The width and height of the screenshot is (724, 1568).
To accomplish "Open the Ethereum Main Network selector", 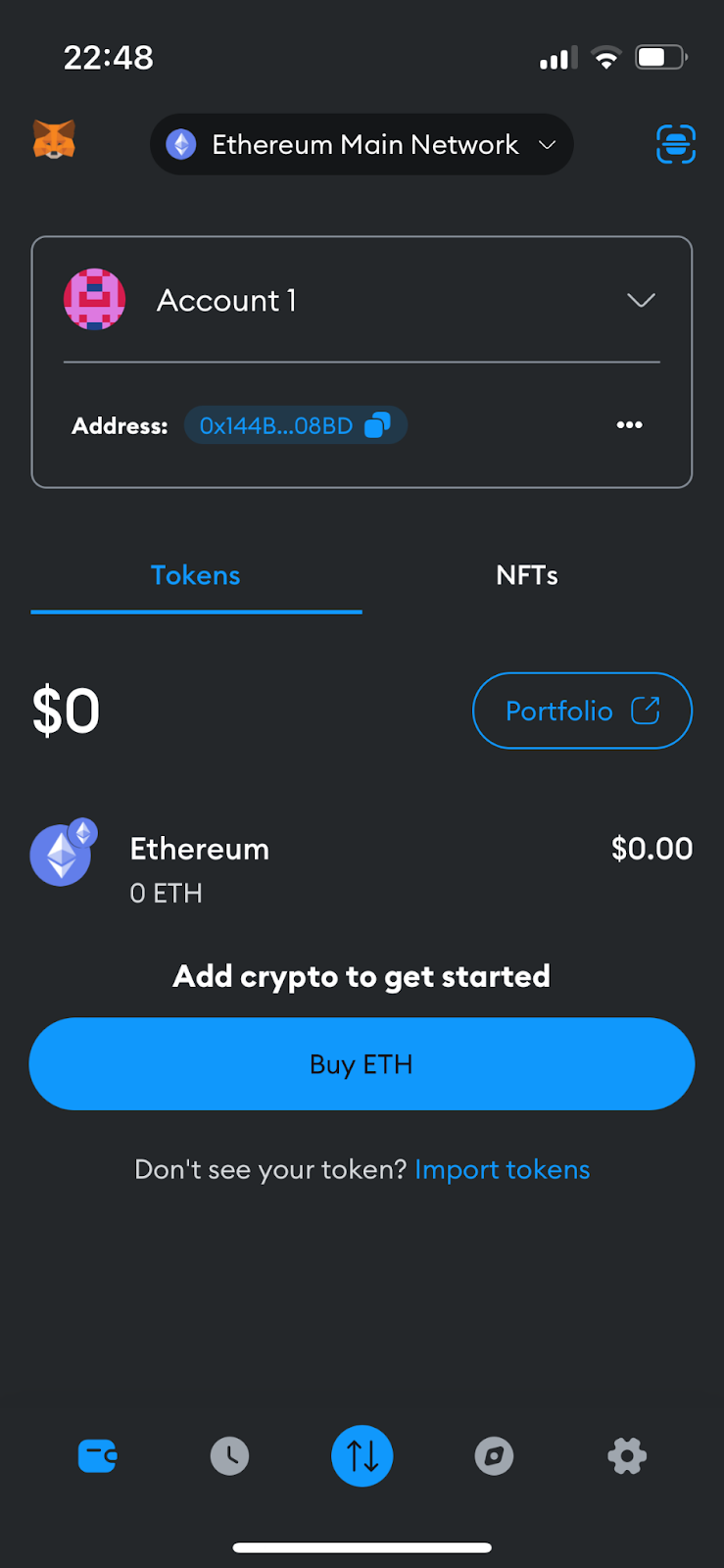I will tap(362, 145).
